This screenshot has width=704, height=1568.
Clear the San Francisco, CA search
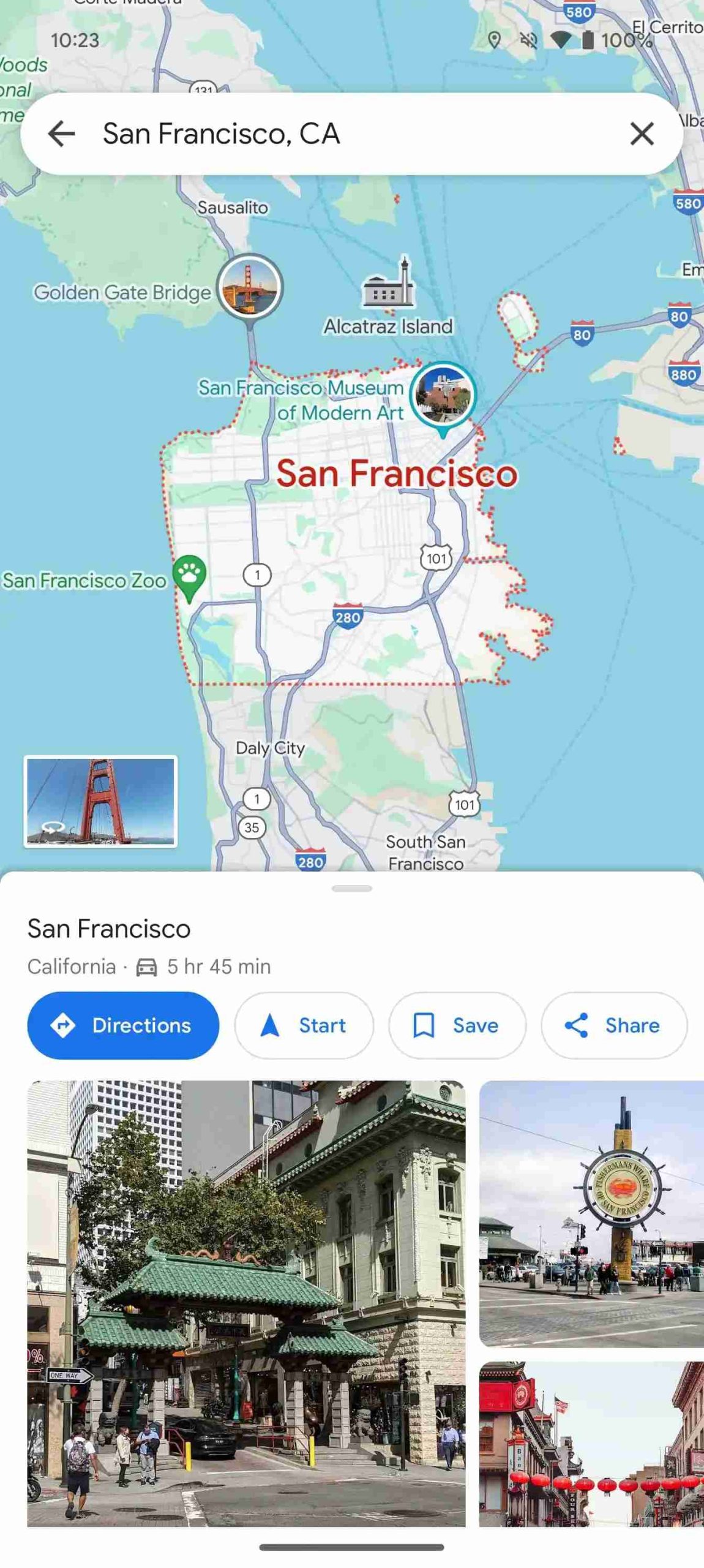tap(642, 134)
